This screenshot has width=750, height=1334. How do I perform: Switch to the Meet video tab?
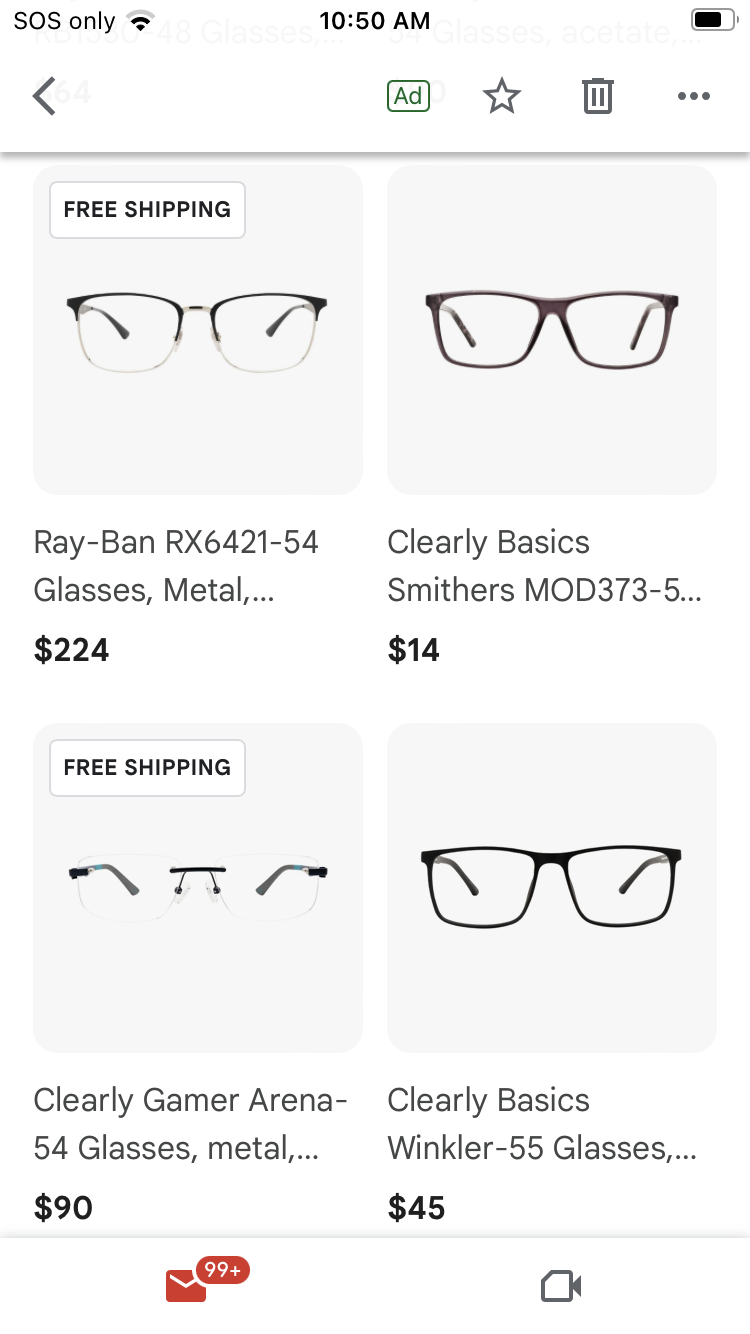[561, 1286]
